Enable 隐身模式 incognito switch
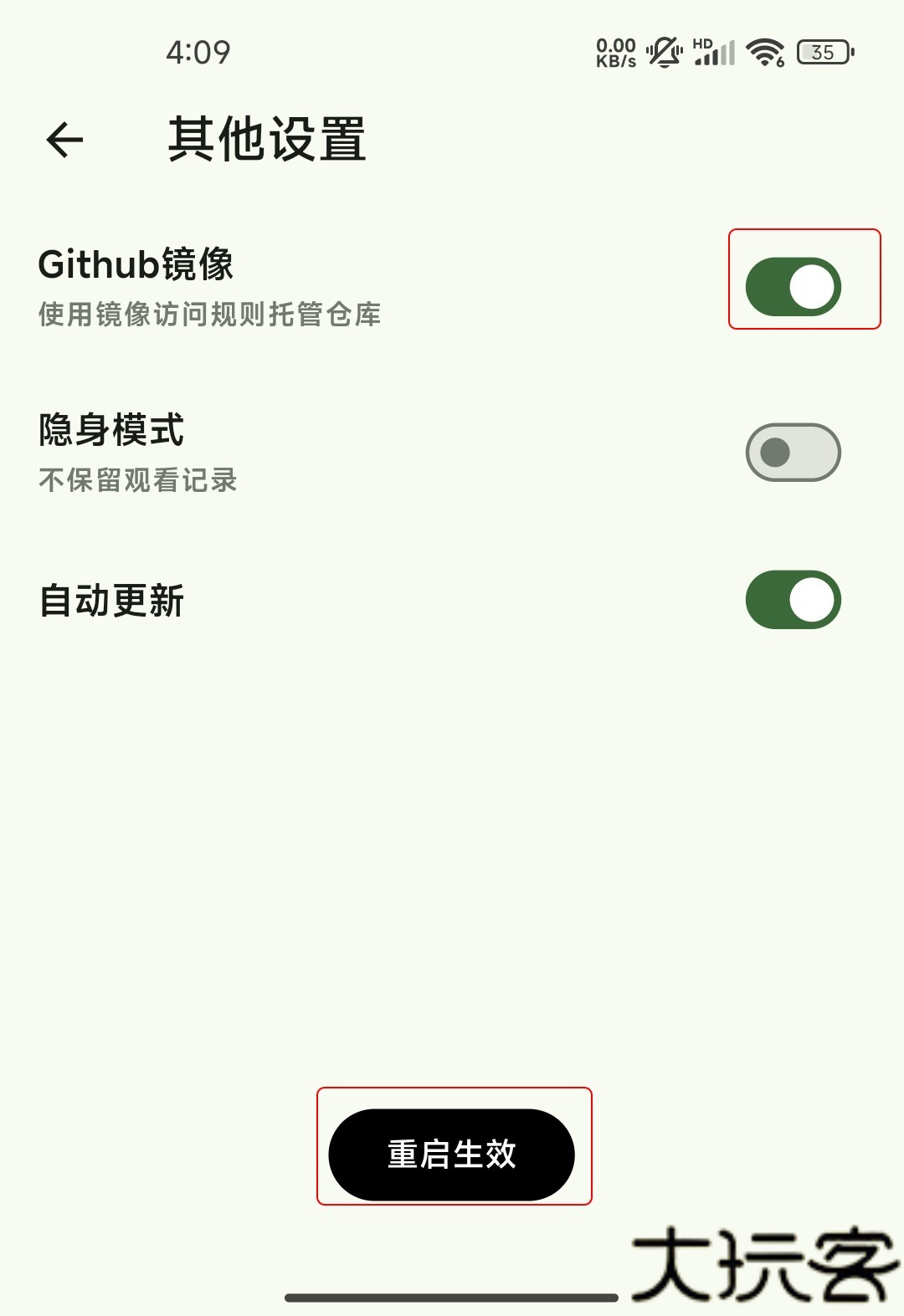The image size is (904, 1316). [x=793, y=453]
